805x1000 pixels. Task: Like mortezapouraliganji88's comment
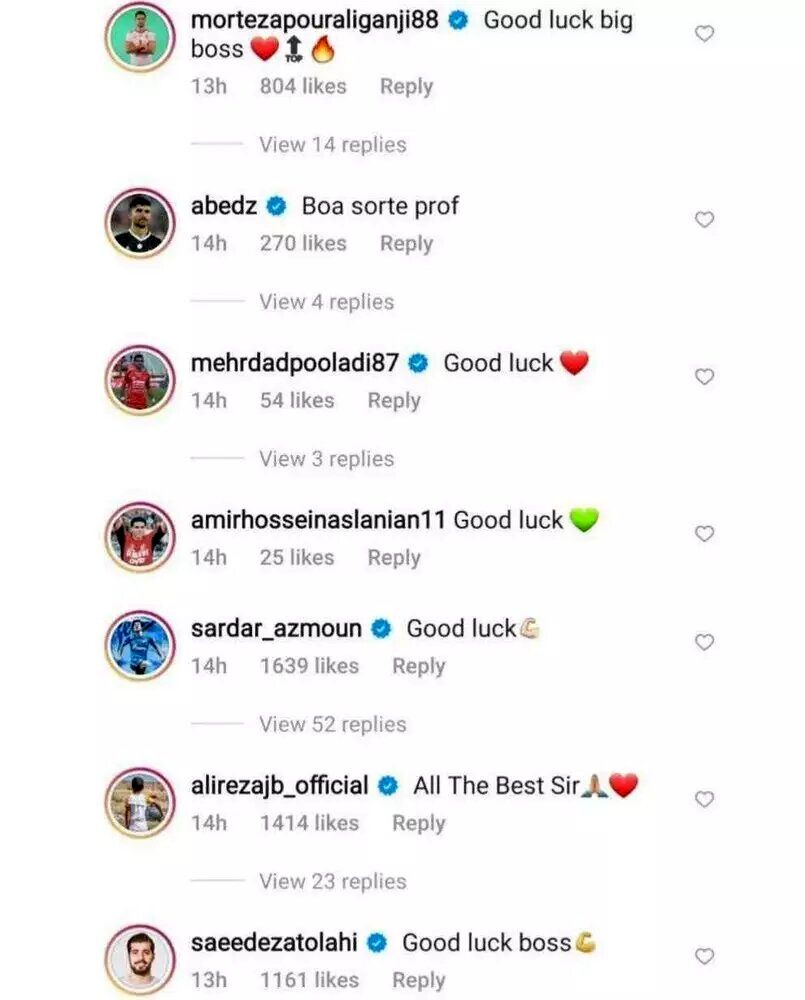pos(704,34)
